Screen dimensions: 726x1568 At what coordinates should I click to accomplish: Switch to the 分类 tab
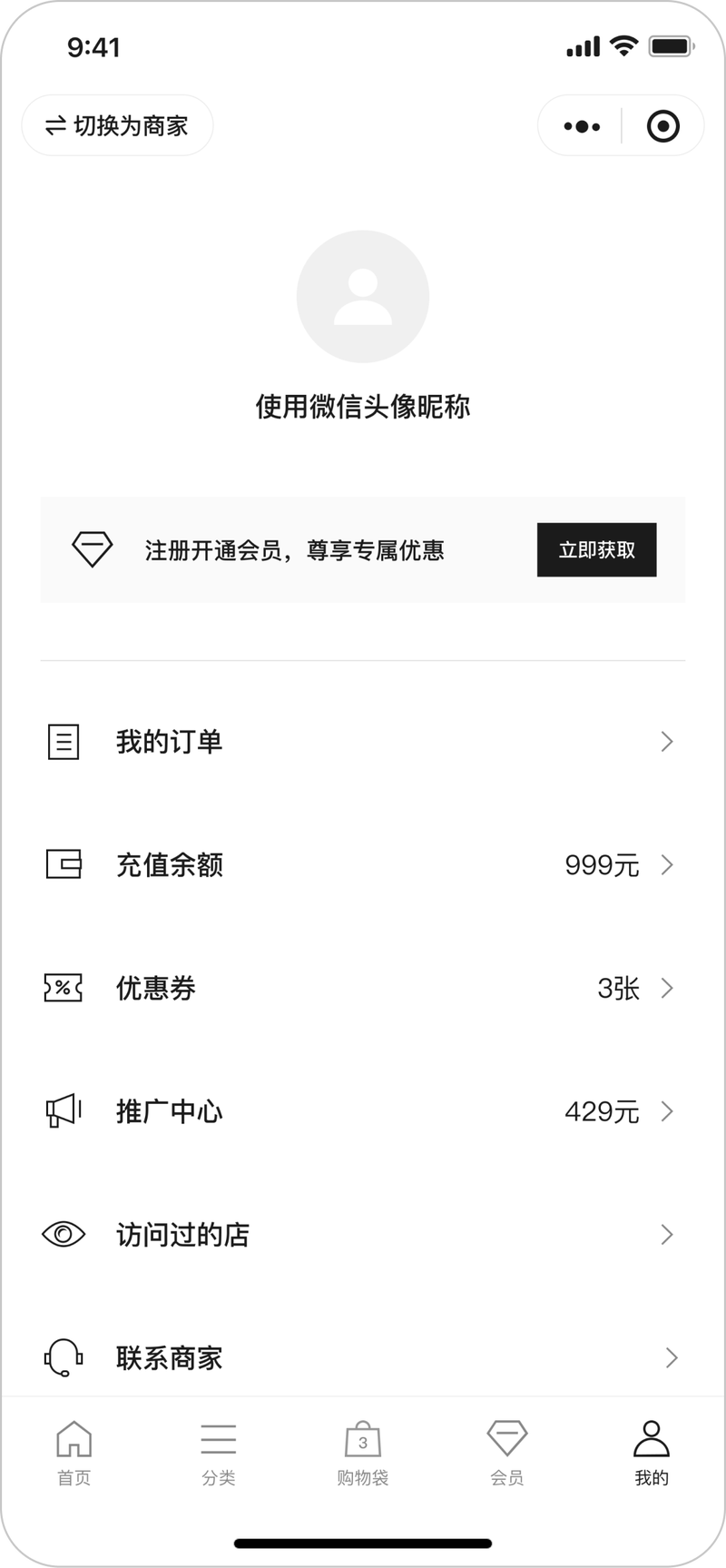click(x=219, y=1455)
